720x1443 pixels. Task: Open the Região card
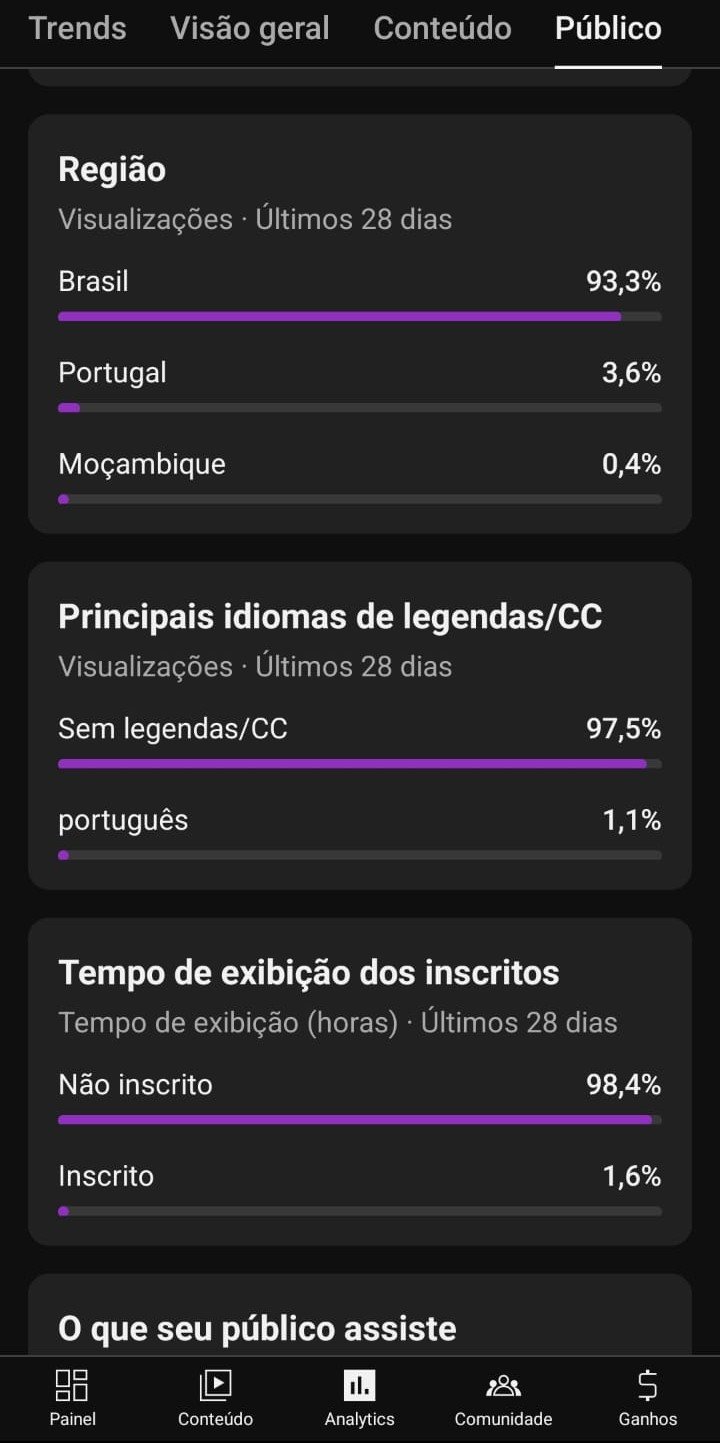[360, 324]
